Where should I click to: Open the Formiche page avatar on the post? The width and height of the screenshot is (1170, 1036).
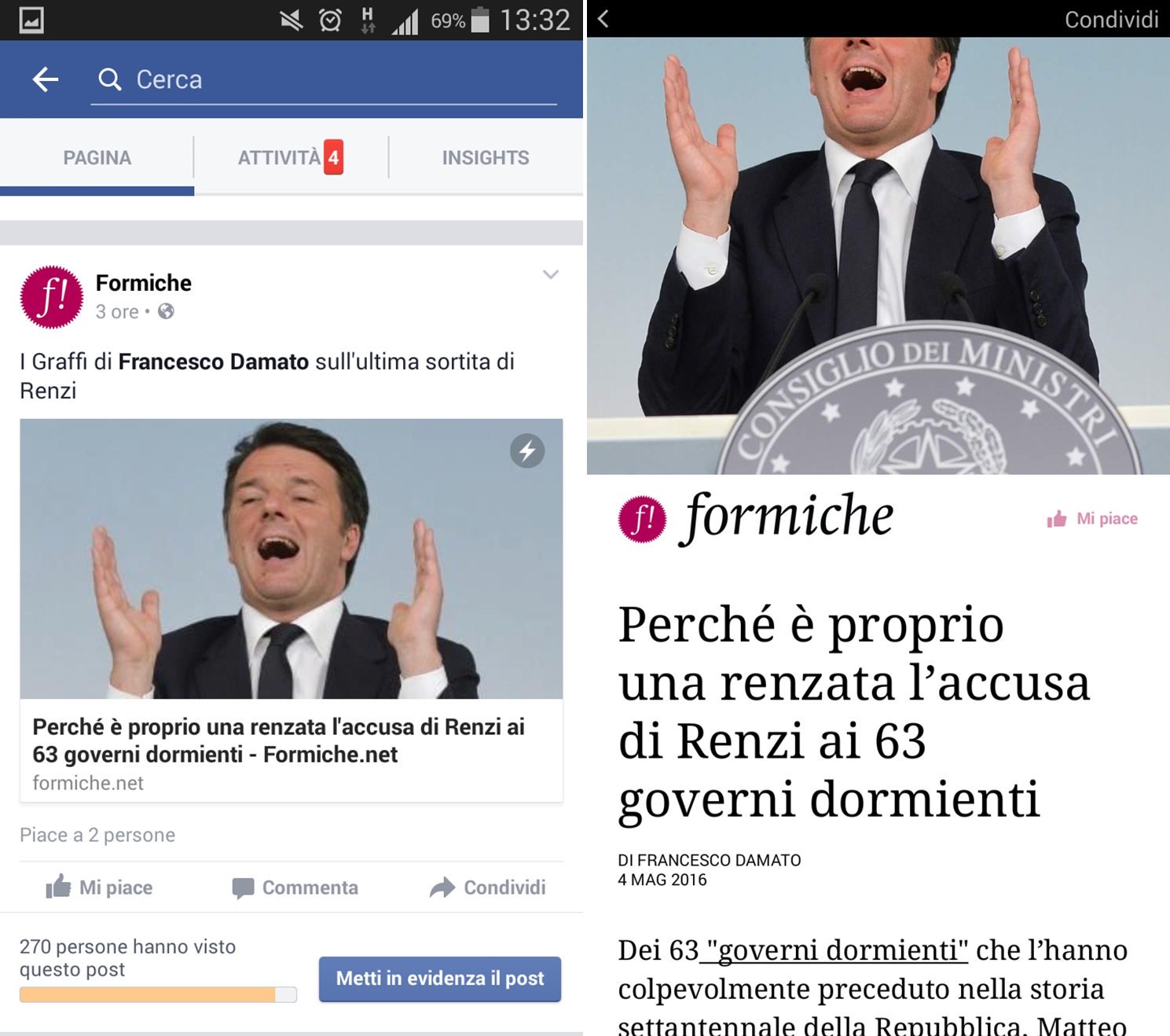(x=51, y=297)
